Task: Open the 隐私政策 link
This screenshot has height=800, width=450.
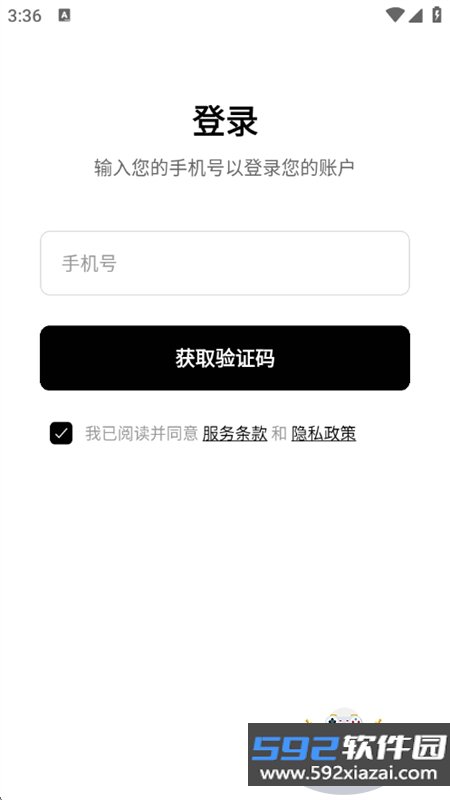Action: 323,434
